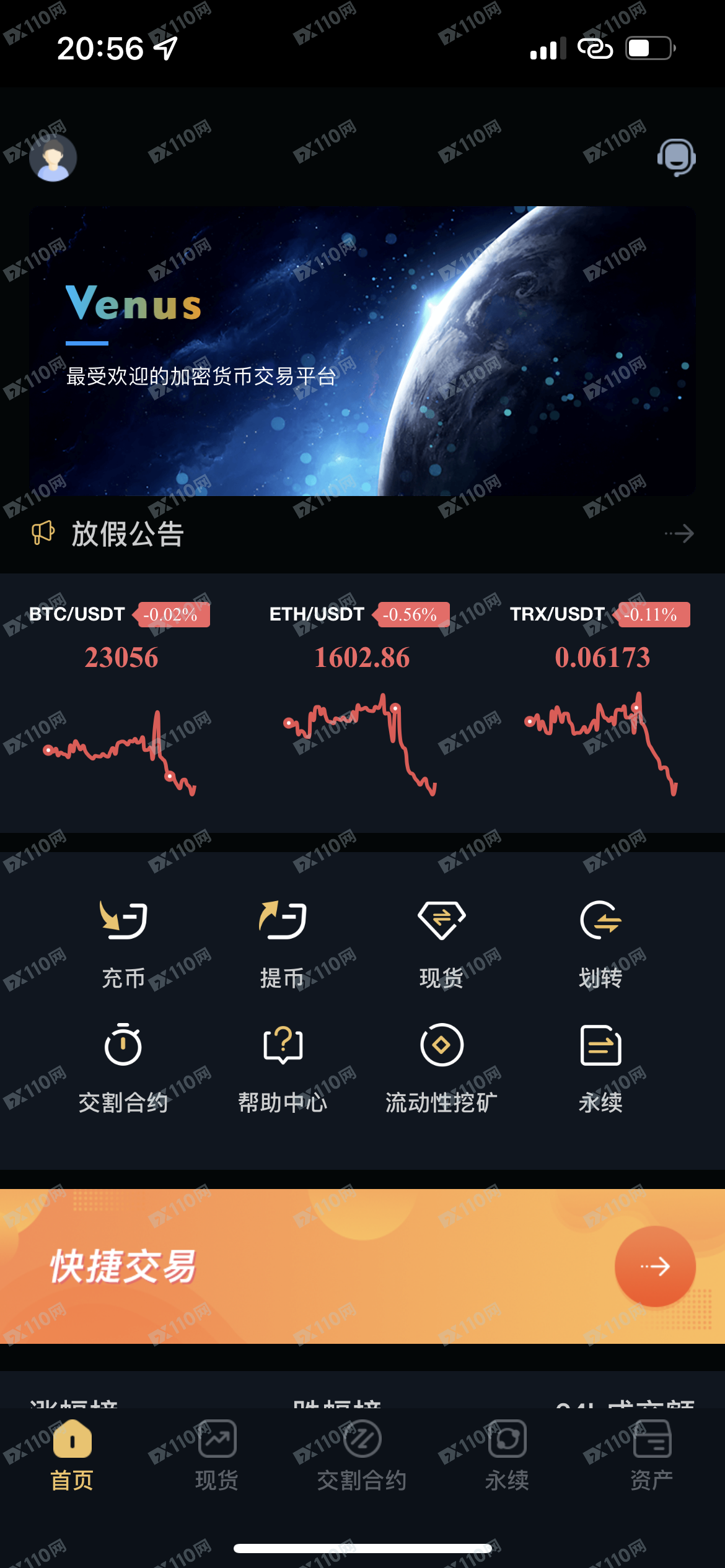Switch to the 永续 bottom tab

[507, 1455]
